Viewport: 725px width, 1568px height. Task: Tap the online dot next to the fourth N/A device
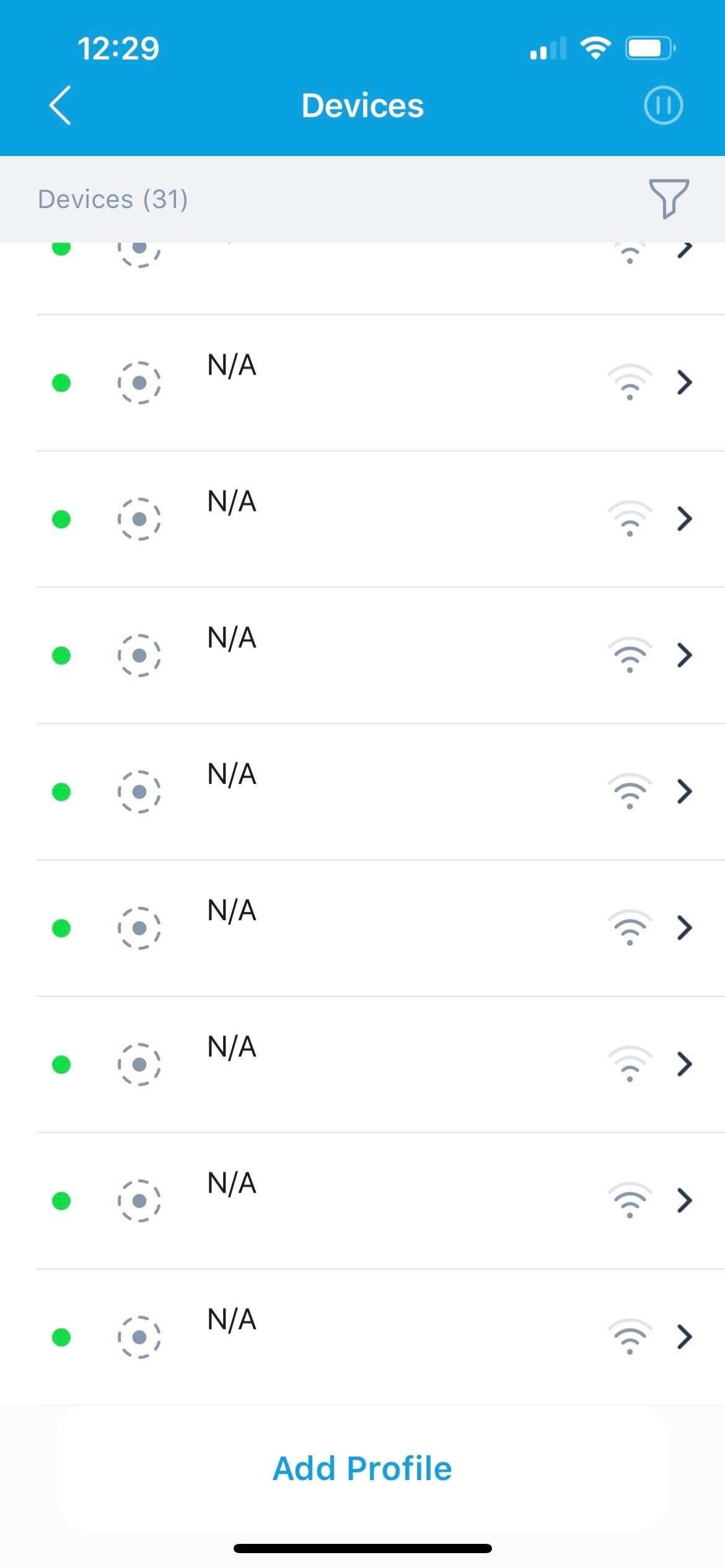pos(61,793)
